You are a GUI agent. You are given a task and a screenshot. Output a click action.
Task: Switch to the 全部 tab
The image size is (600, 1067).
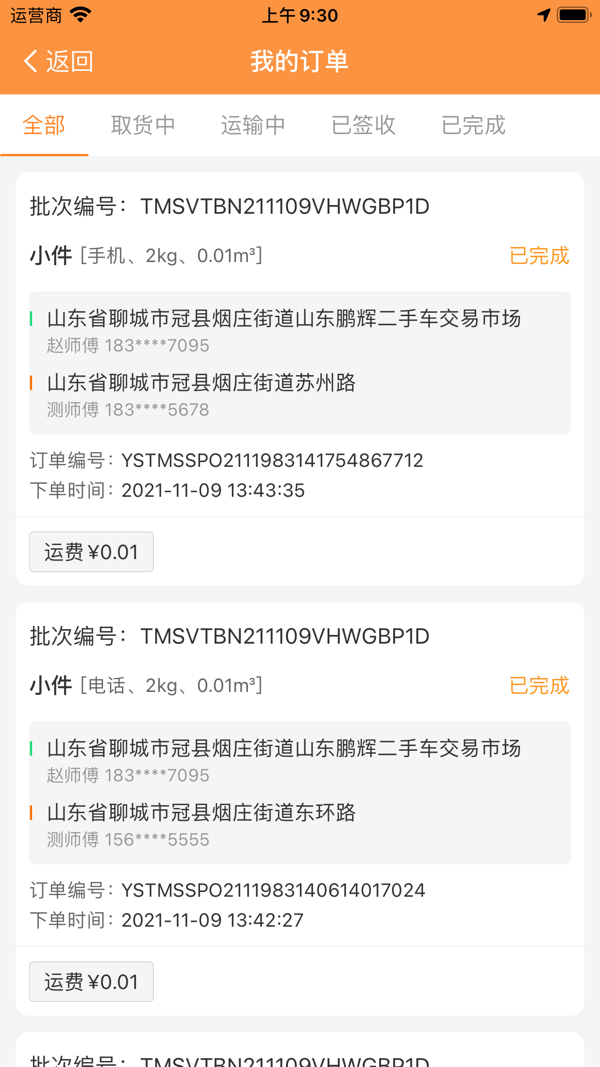(x=44, y=125)
